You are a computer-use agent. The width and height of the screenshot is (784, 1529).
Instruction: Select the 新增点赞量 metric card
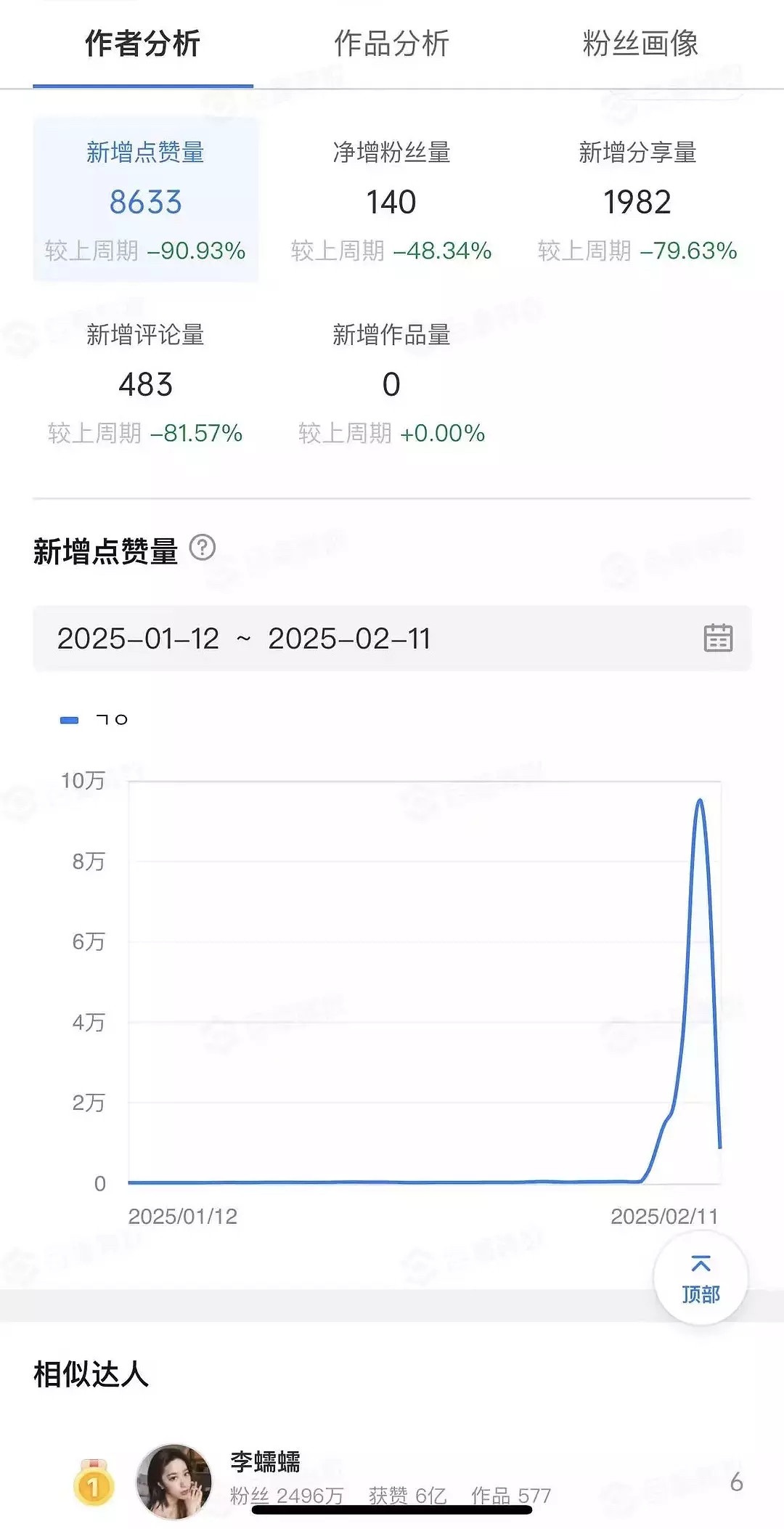pyautogui.click(x=145, y=200)
